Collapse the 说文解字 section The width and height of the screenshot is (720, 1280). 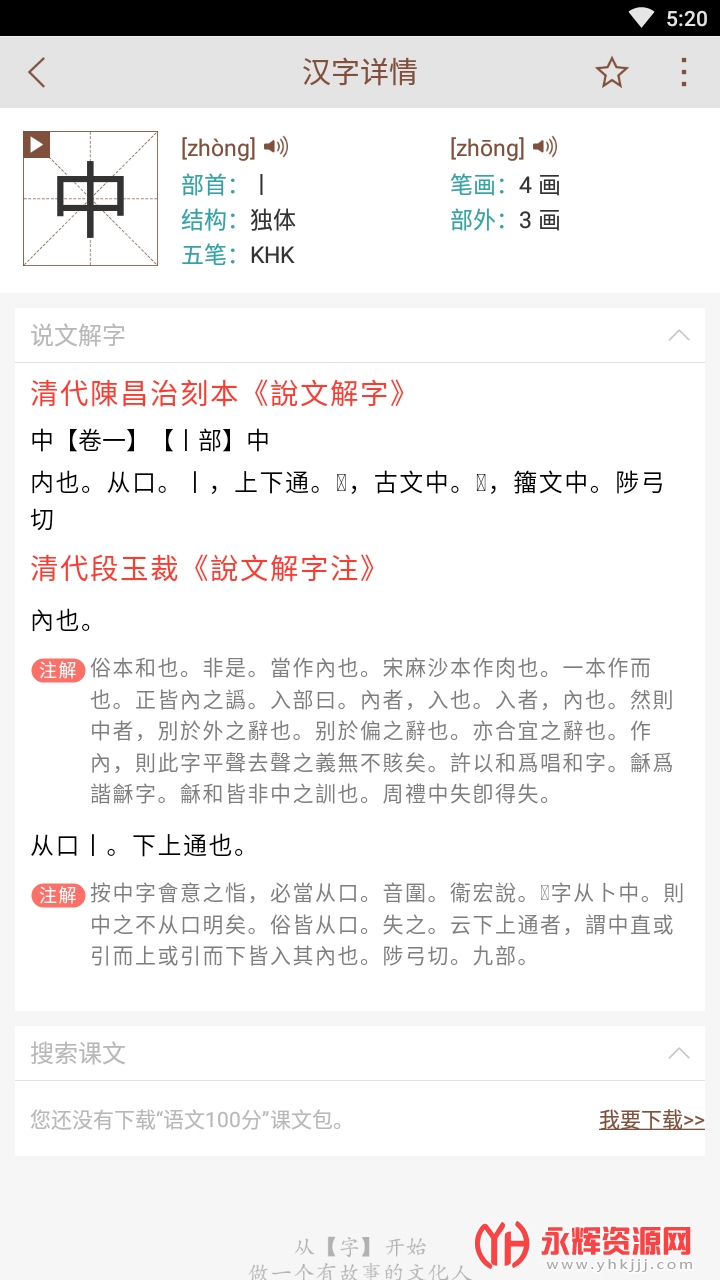(679, 335)
